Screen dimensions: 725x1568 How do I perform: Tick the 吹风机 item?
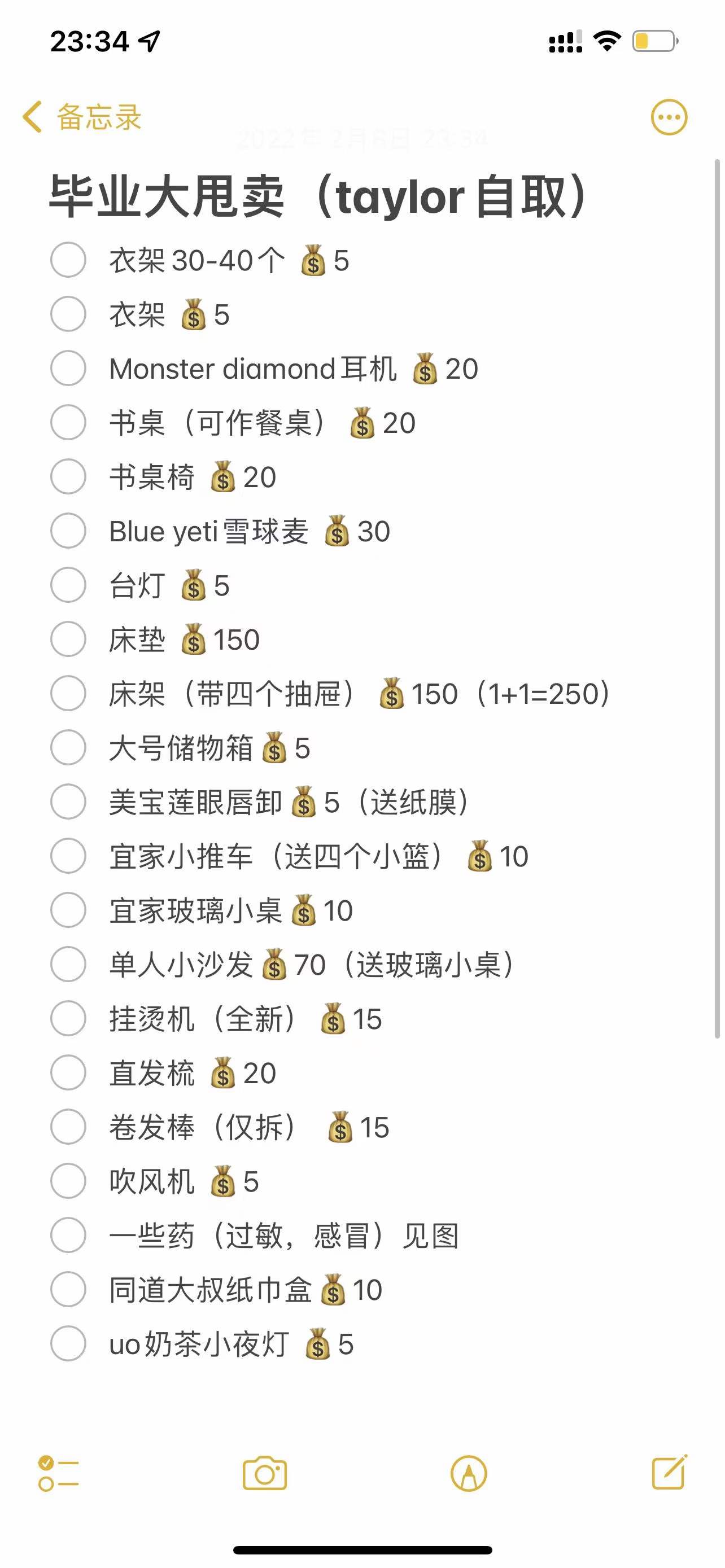click(68, 1181)
